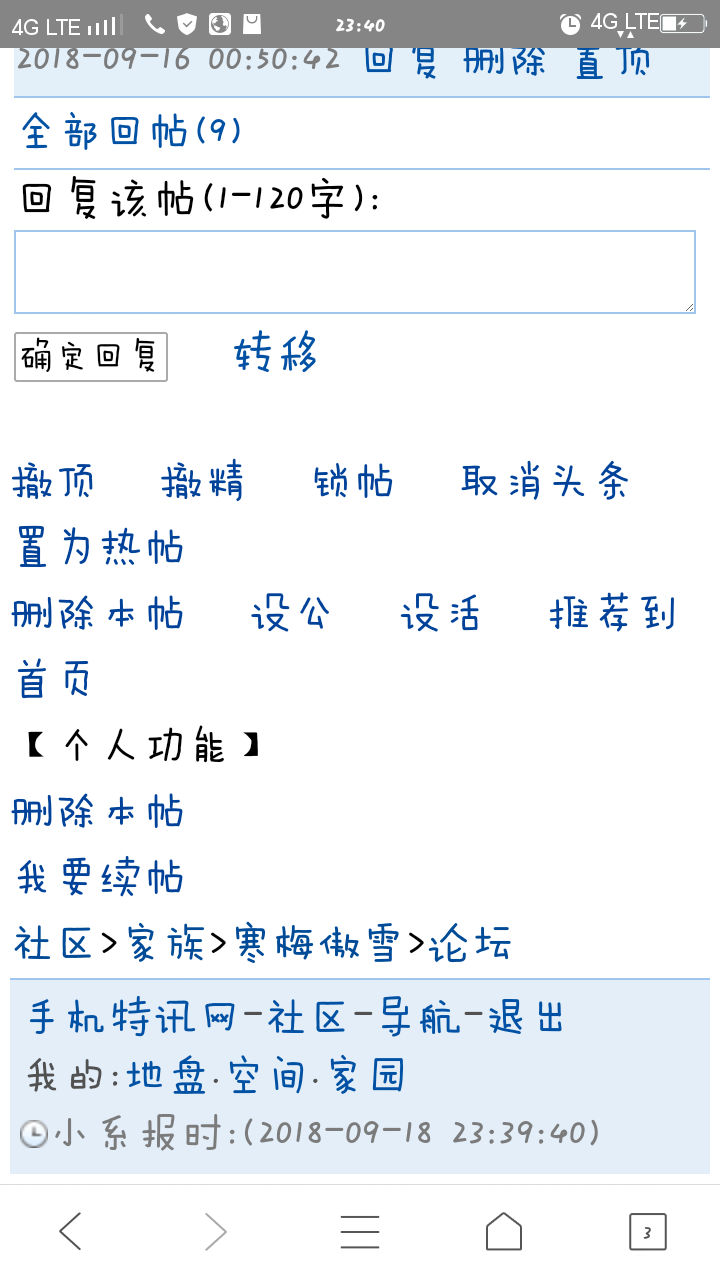Open the browser menu button
The image size is (720, 1280).
[x=360, y=1232]
